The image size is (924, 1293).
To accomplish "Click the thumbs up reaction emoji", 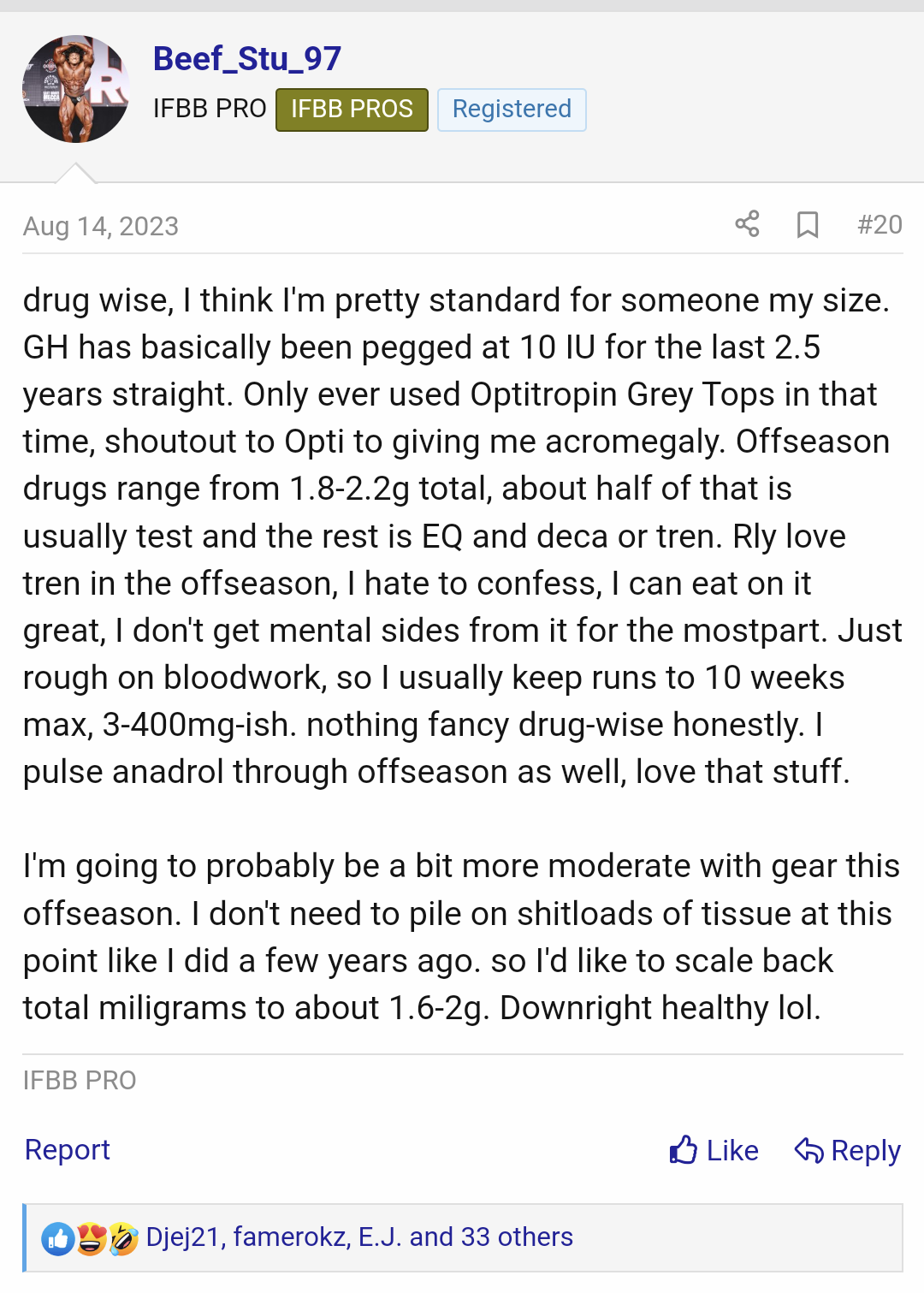I will pyautogui.click(x=56, y=1237).
